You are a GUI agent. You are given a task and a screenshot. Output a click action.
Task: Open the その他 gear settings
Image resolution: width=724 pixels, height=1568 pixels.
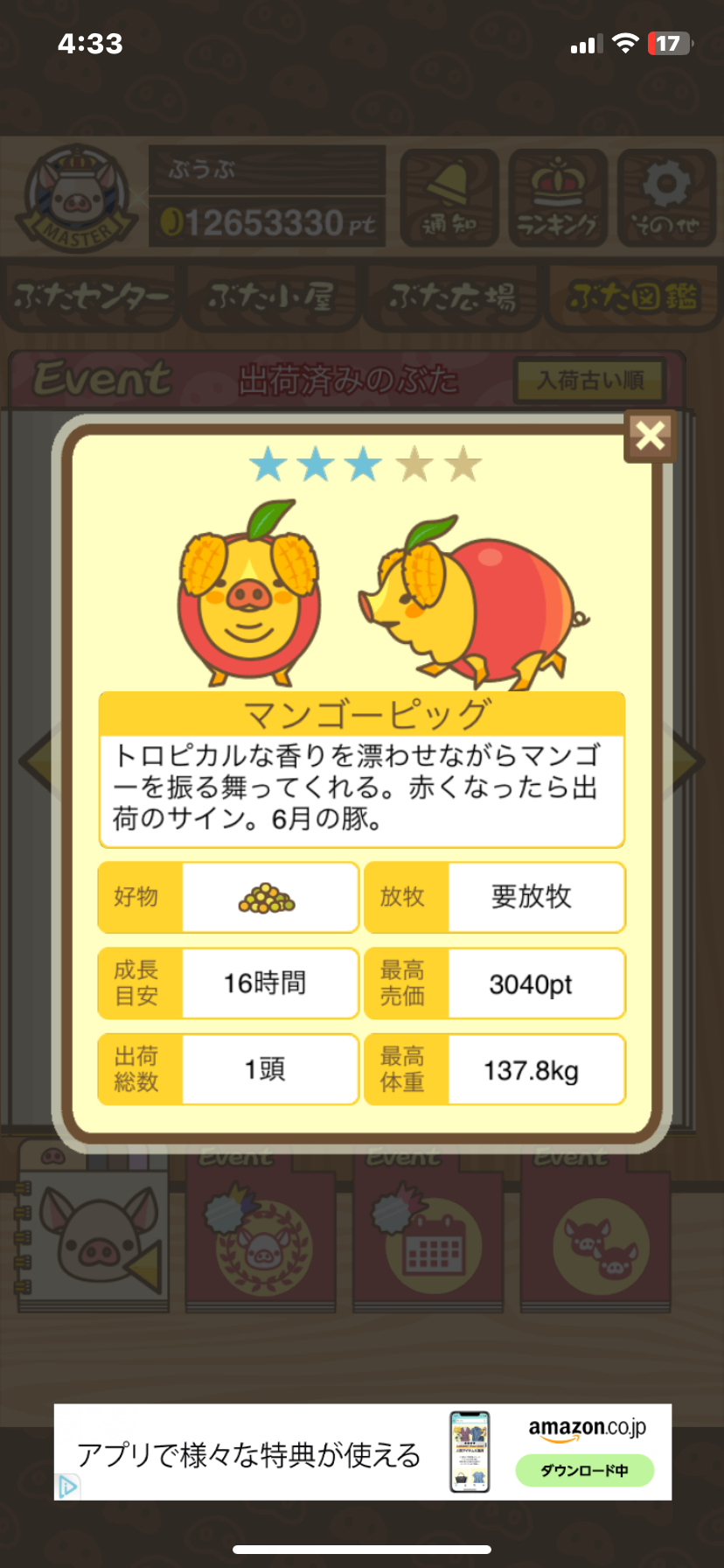(x=667, y=198)
